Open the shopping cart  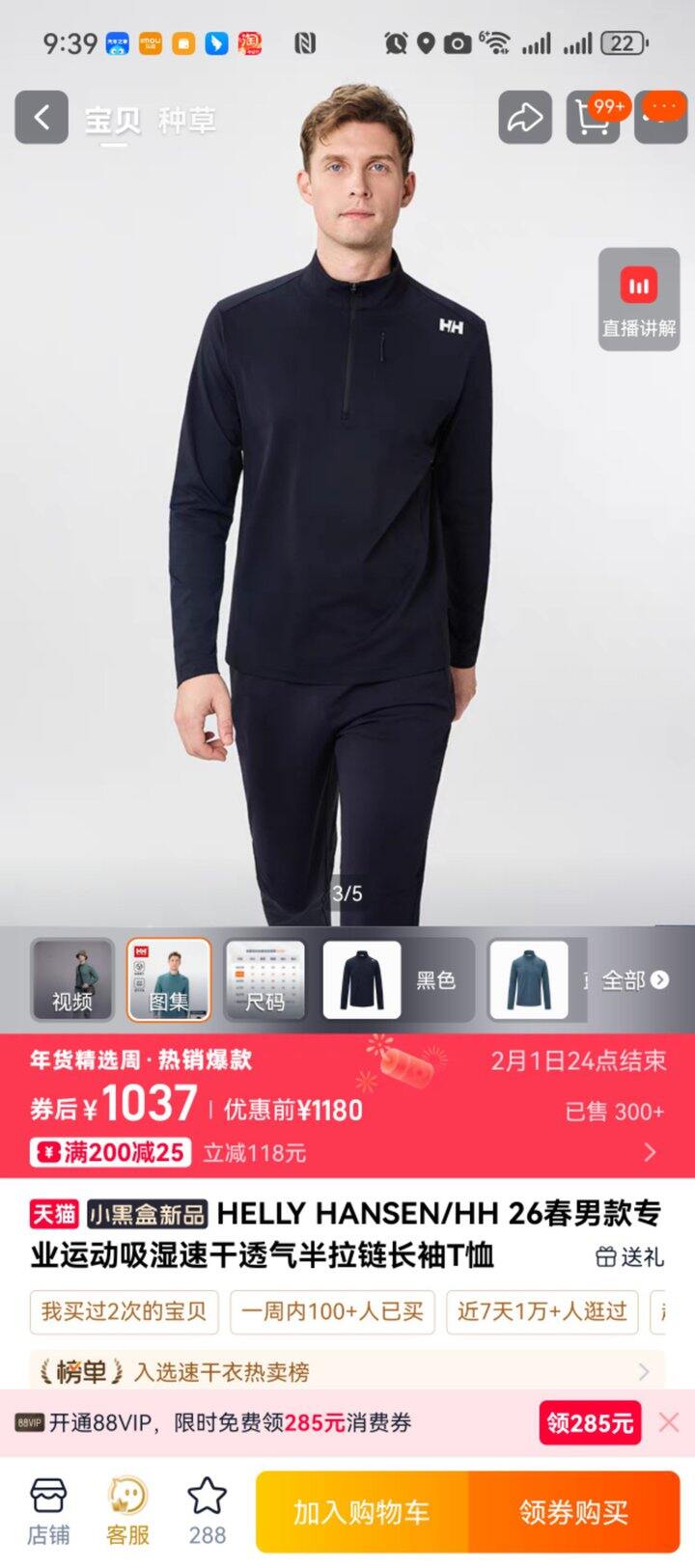(x=593, y=118)
